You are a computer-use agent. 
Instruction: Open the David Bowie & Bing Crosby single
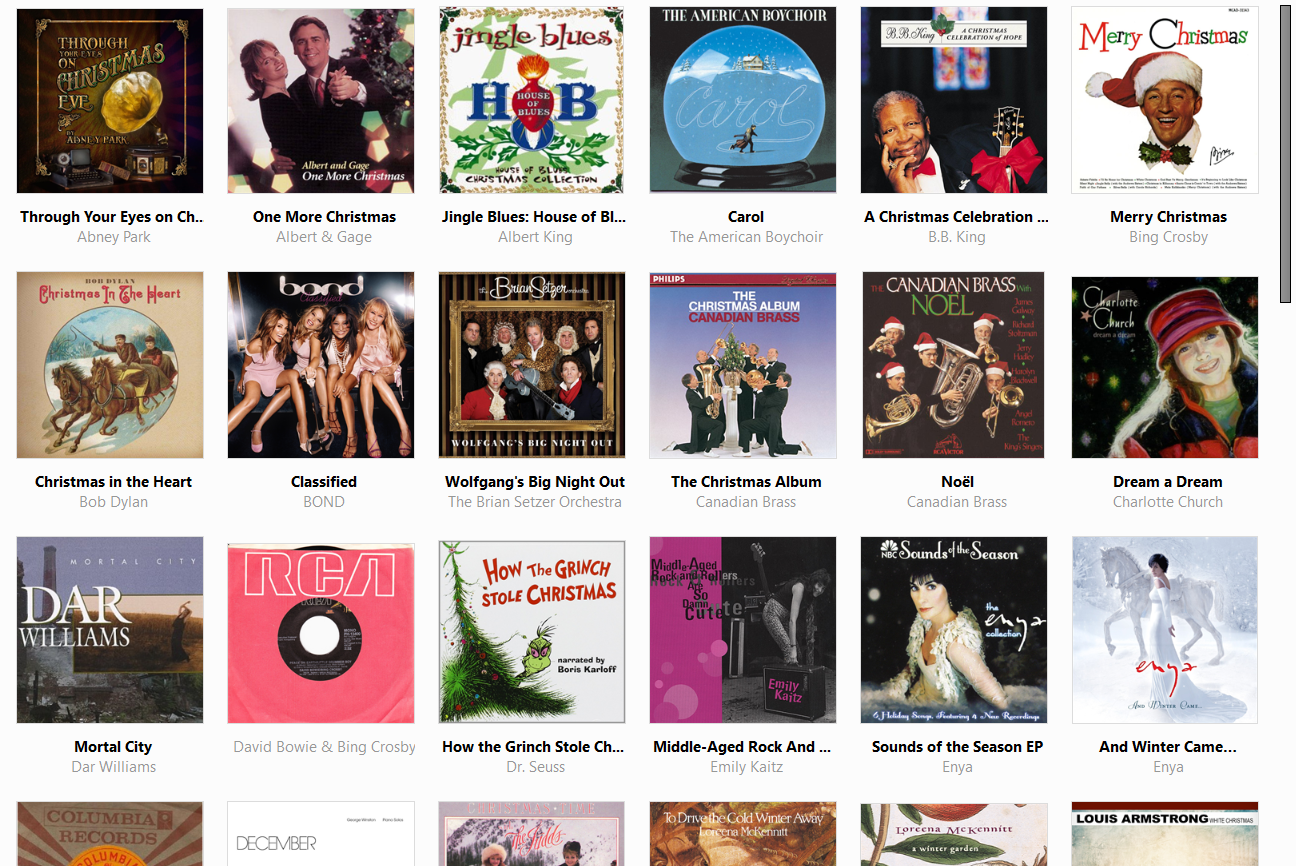pyautogui.click(x=321, y=630)
